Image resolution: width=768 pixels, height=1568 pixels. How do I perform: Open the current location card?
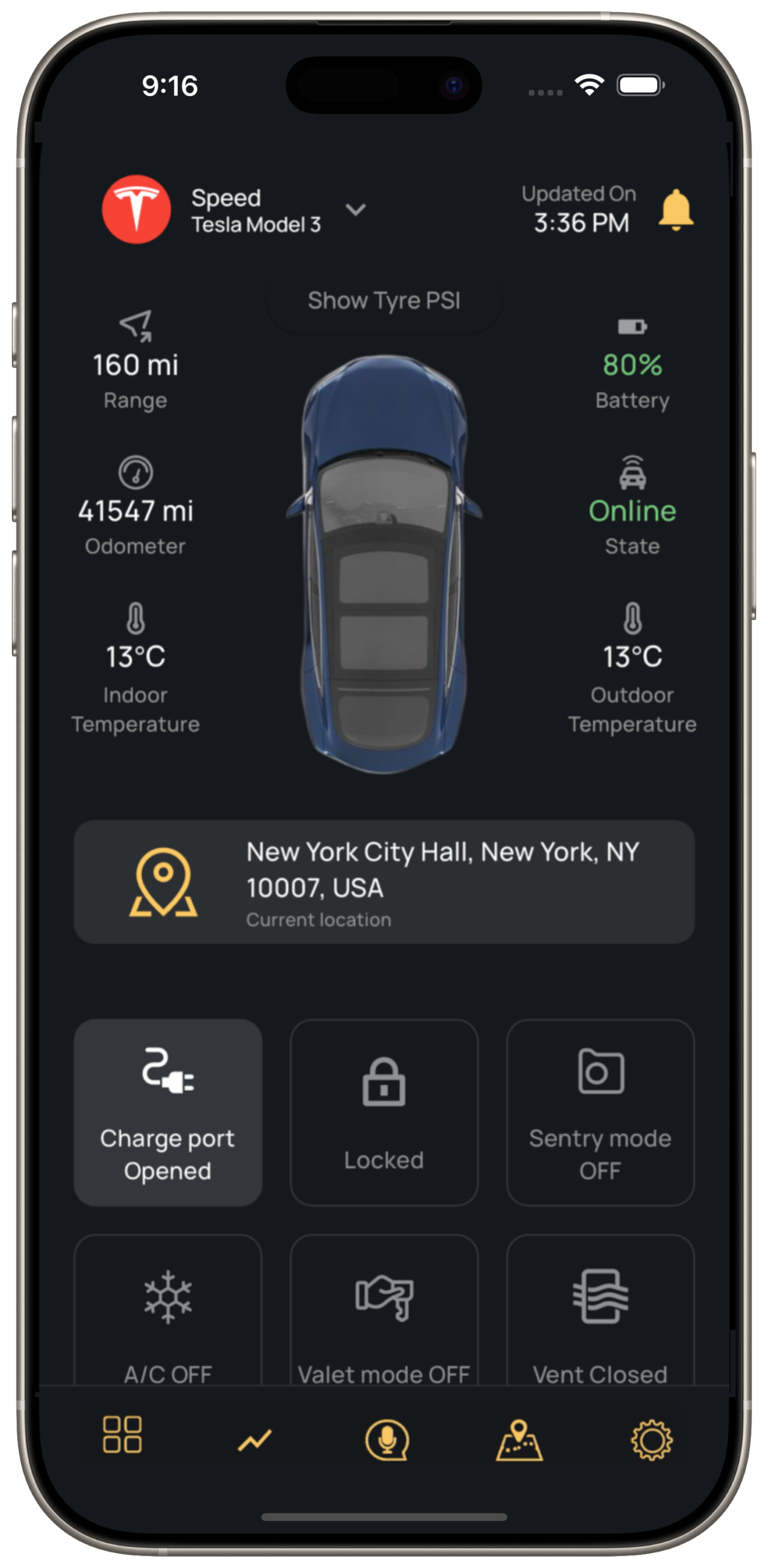384,882
